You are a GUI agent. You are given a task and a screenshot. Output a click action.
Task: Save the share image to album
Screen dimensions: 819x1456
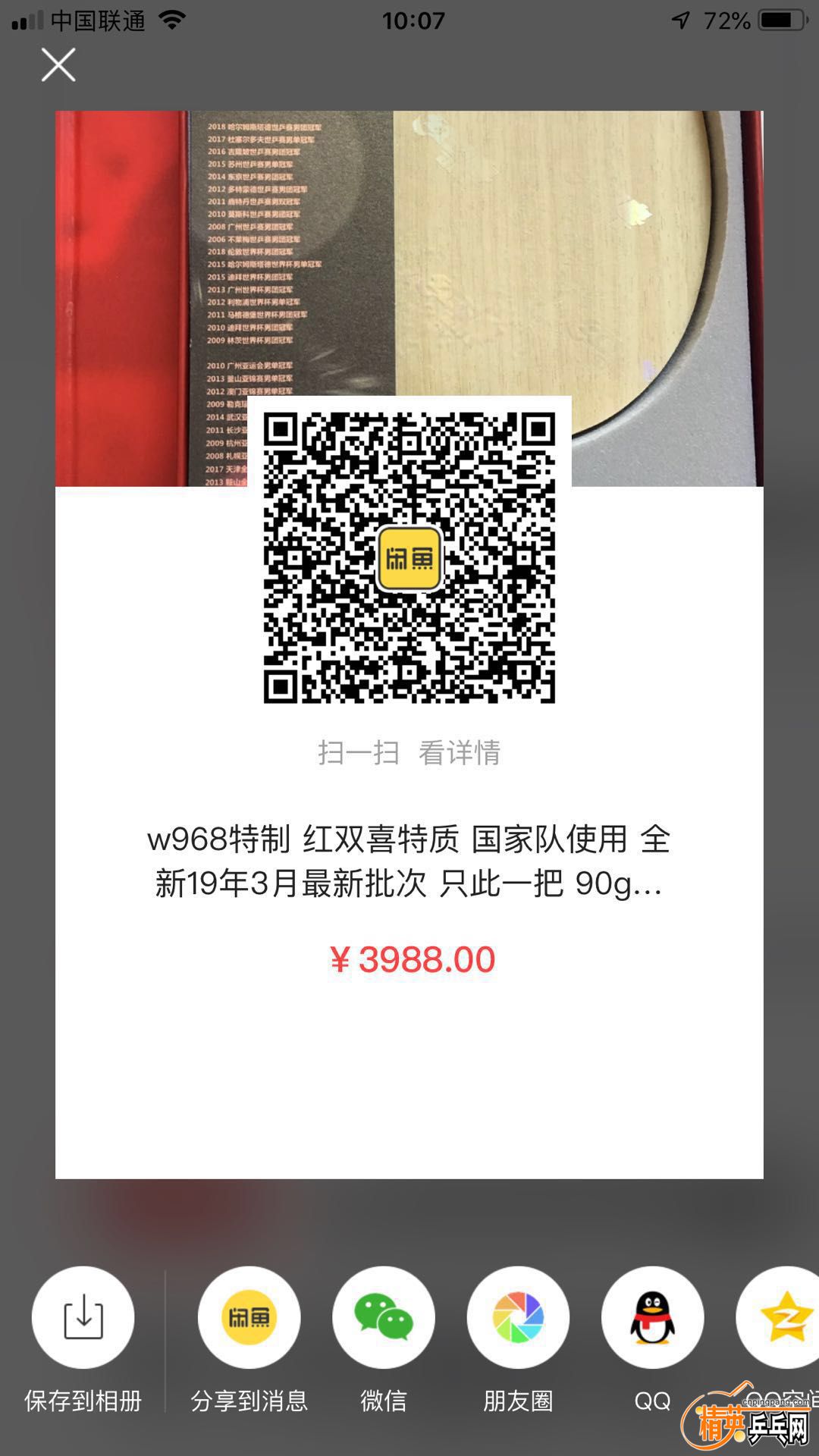coord(83,1317)
